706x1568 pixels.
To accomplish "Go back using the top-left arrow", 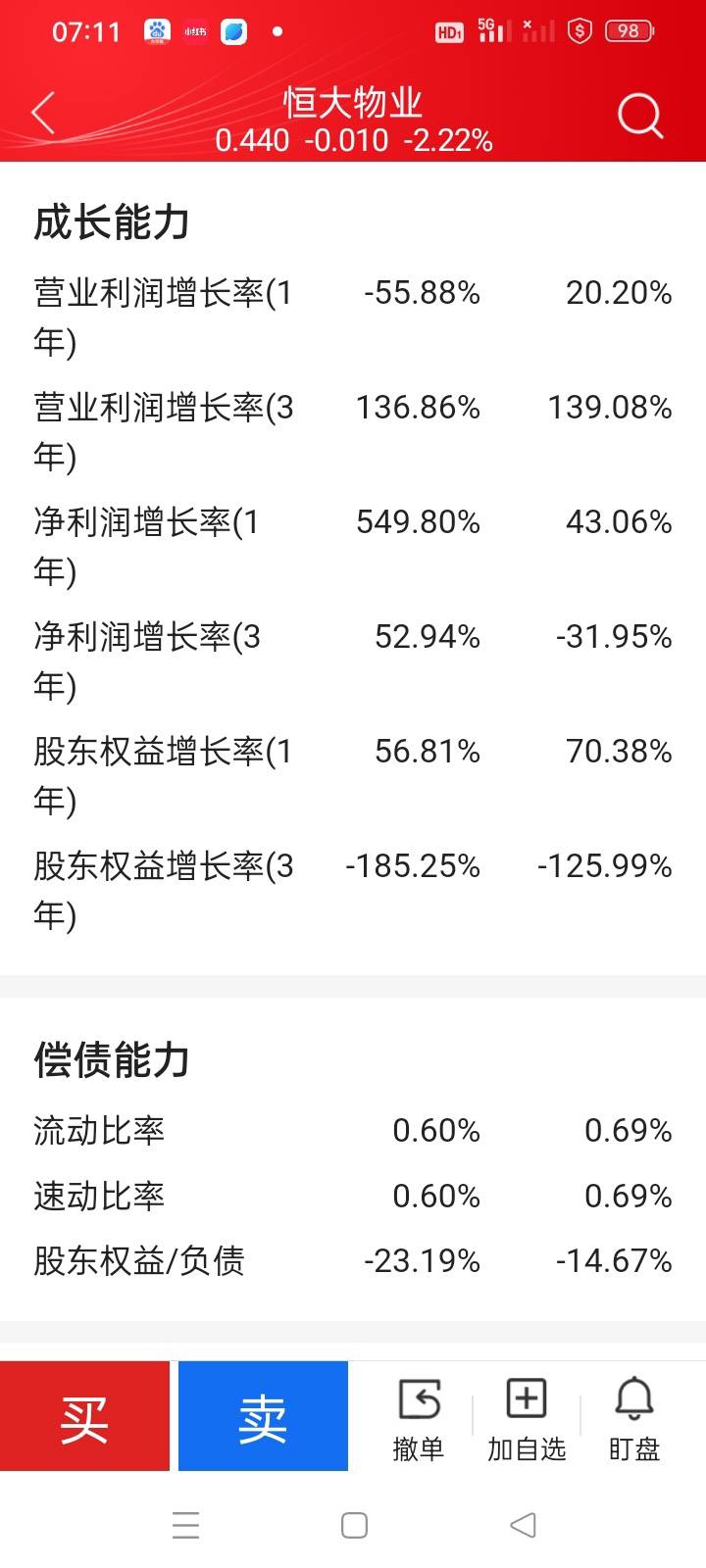I will click(x=43, y=115).
